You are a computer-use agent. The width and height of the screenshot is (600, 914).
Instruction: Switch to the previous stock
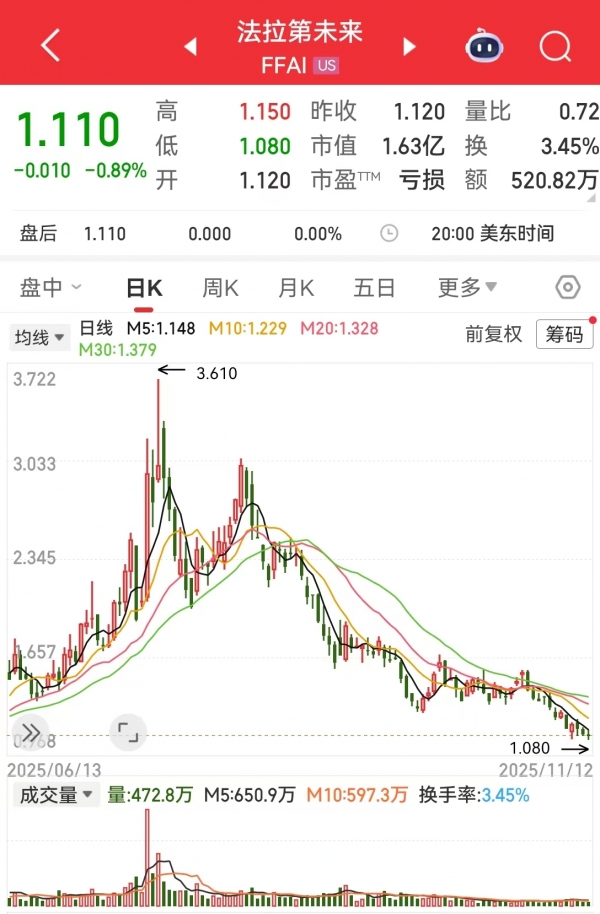coord(191,47)
